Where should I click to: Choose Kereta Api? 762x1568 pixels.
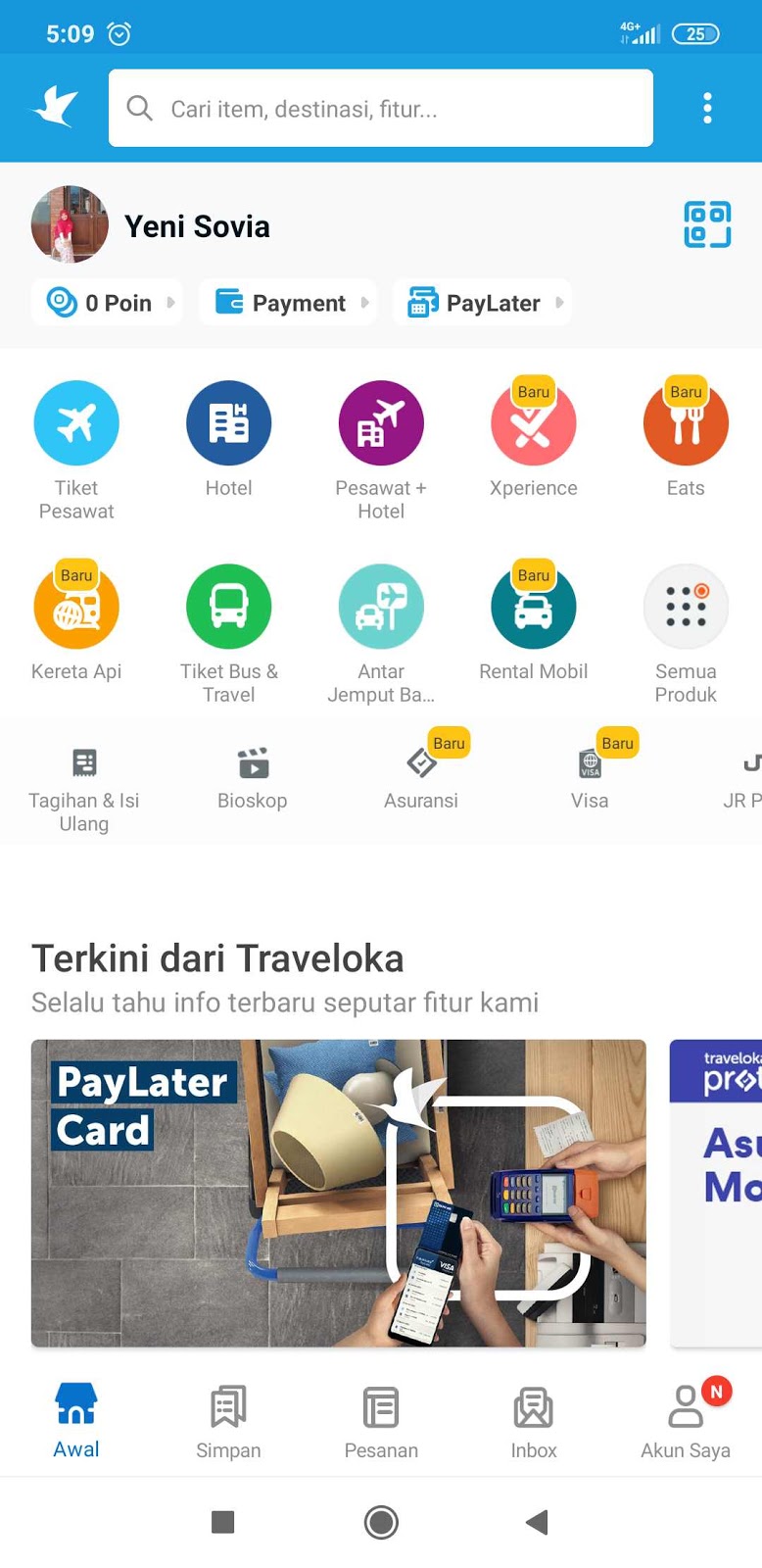point(76,608)
